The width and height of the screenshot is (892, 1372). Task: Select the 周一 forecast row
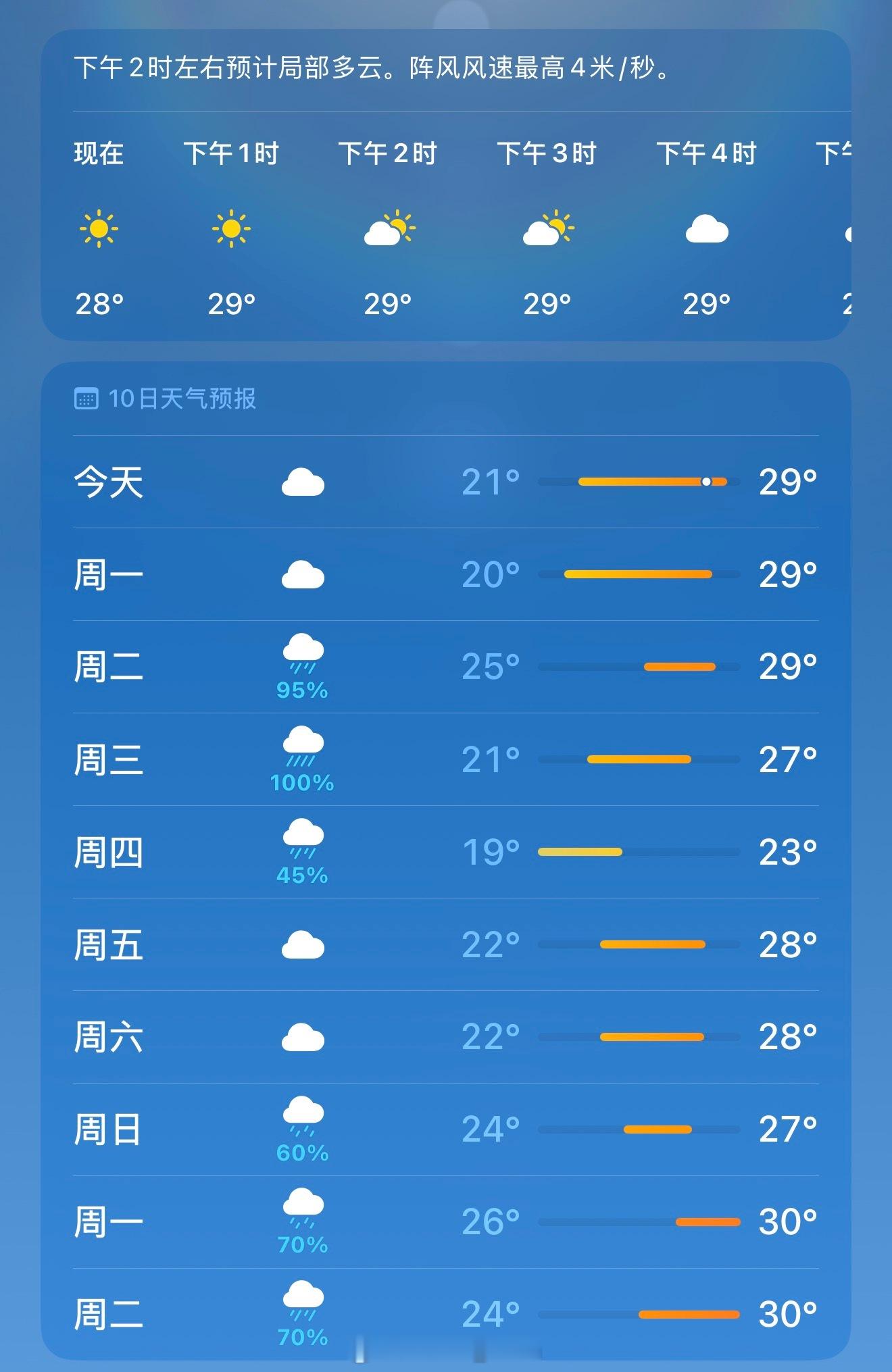[x=446, y=574]
